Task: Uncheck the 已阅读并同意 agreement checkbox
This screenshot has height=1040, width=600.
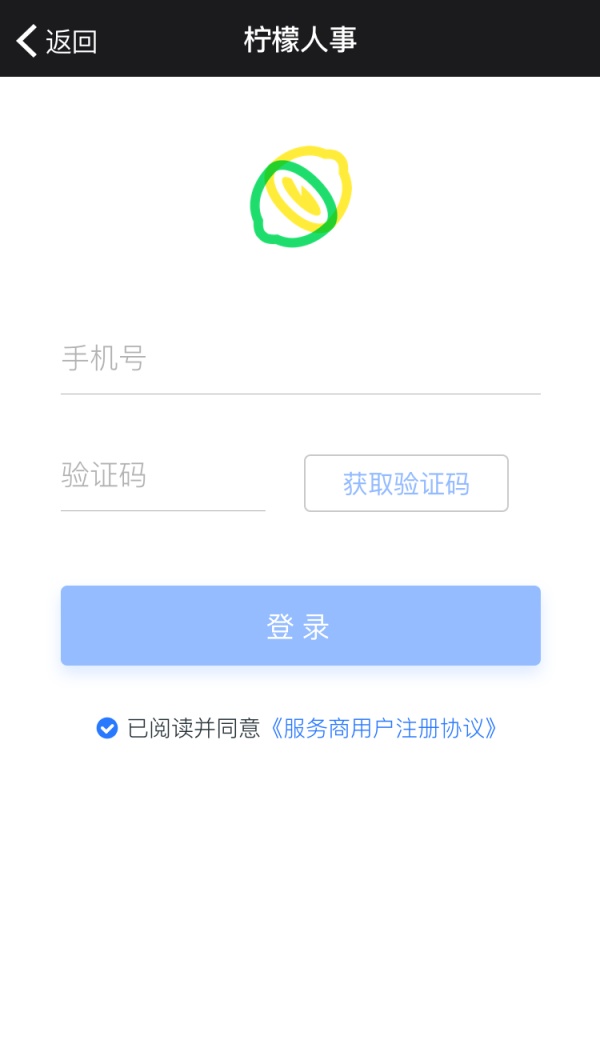Action: (107, 728)
